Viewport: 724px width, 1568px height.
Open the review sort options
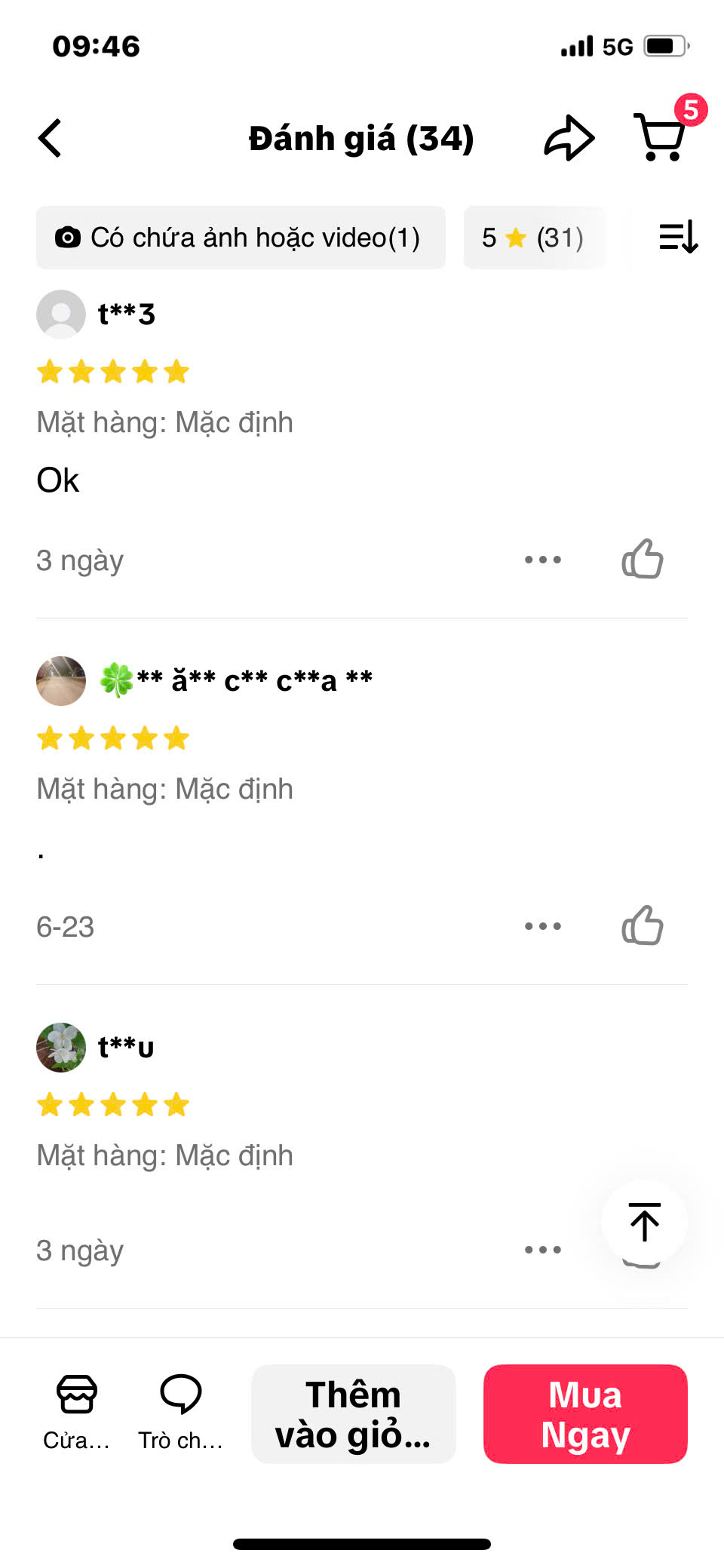[x=678, y=238]
